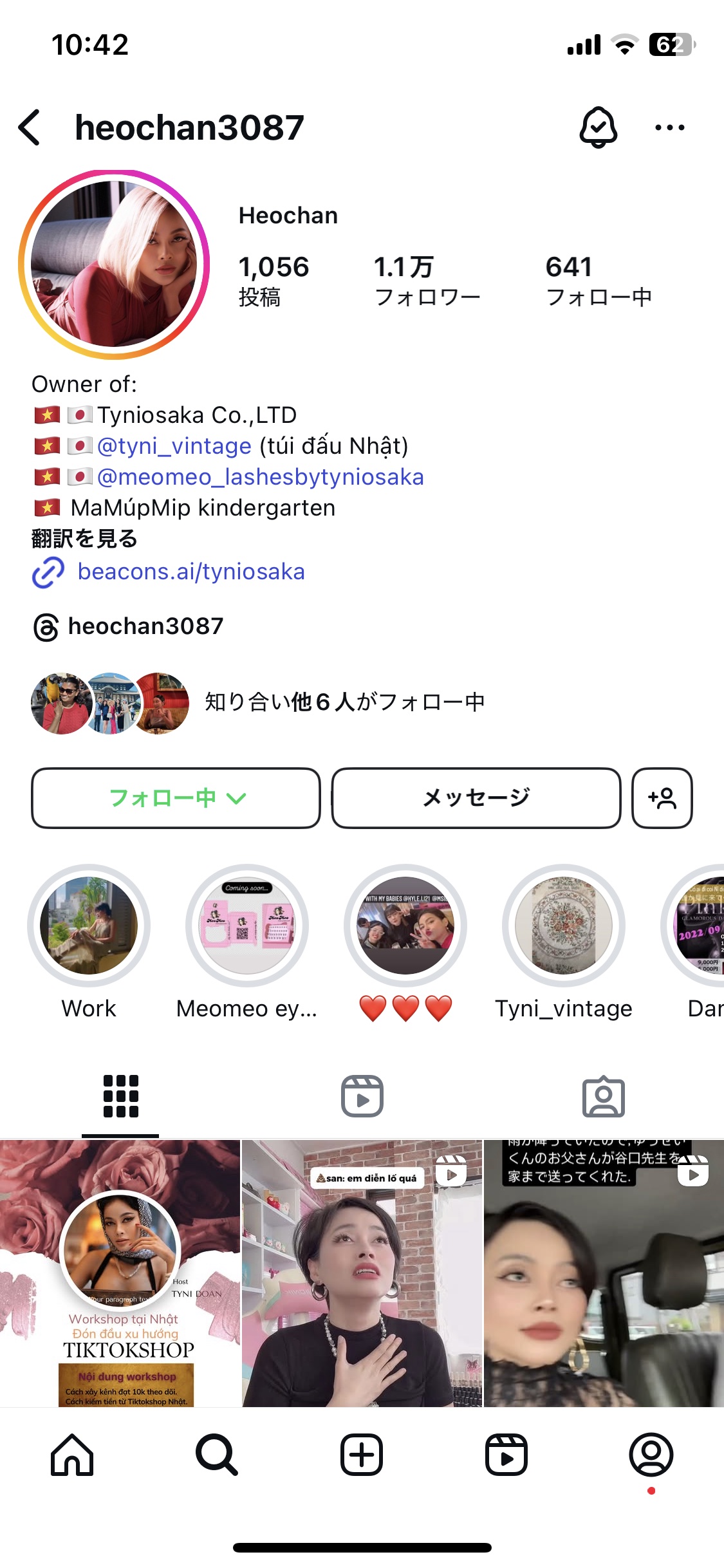Tap the メッセージ button
The height and width of the screenshot is (1568, 724).
[x=476, y=798]
